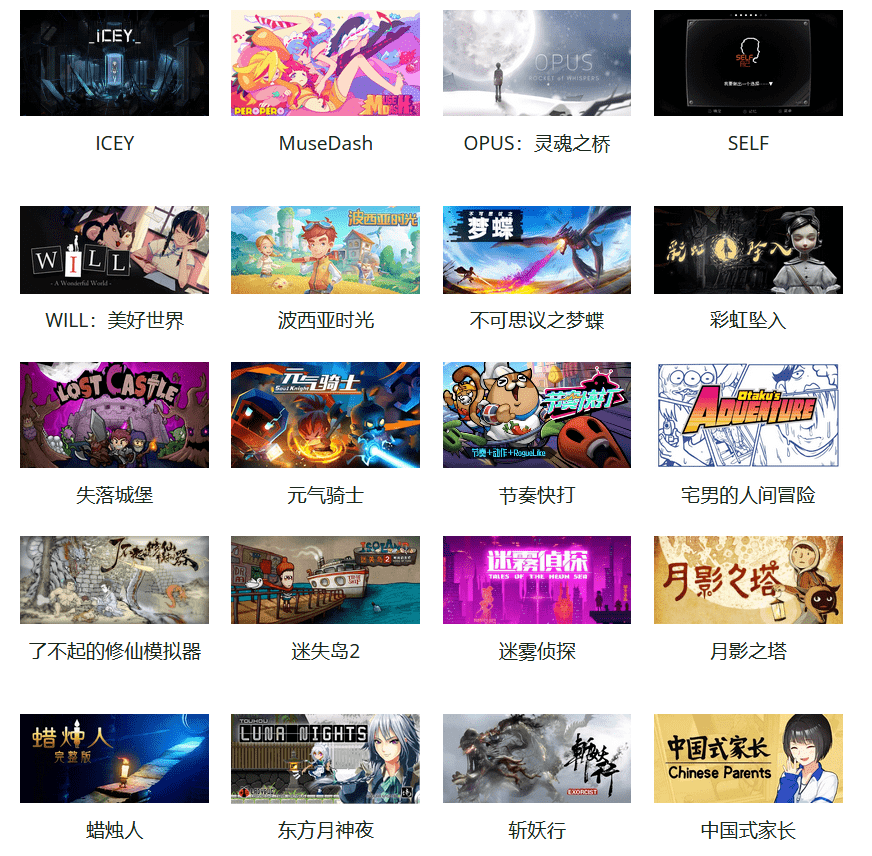Image resolution: width=872 pixels, height=856 pixels.
Task: Select 斩妖行 game tile
Action: click(537, 758)
